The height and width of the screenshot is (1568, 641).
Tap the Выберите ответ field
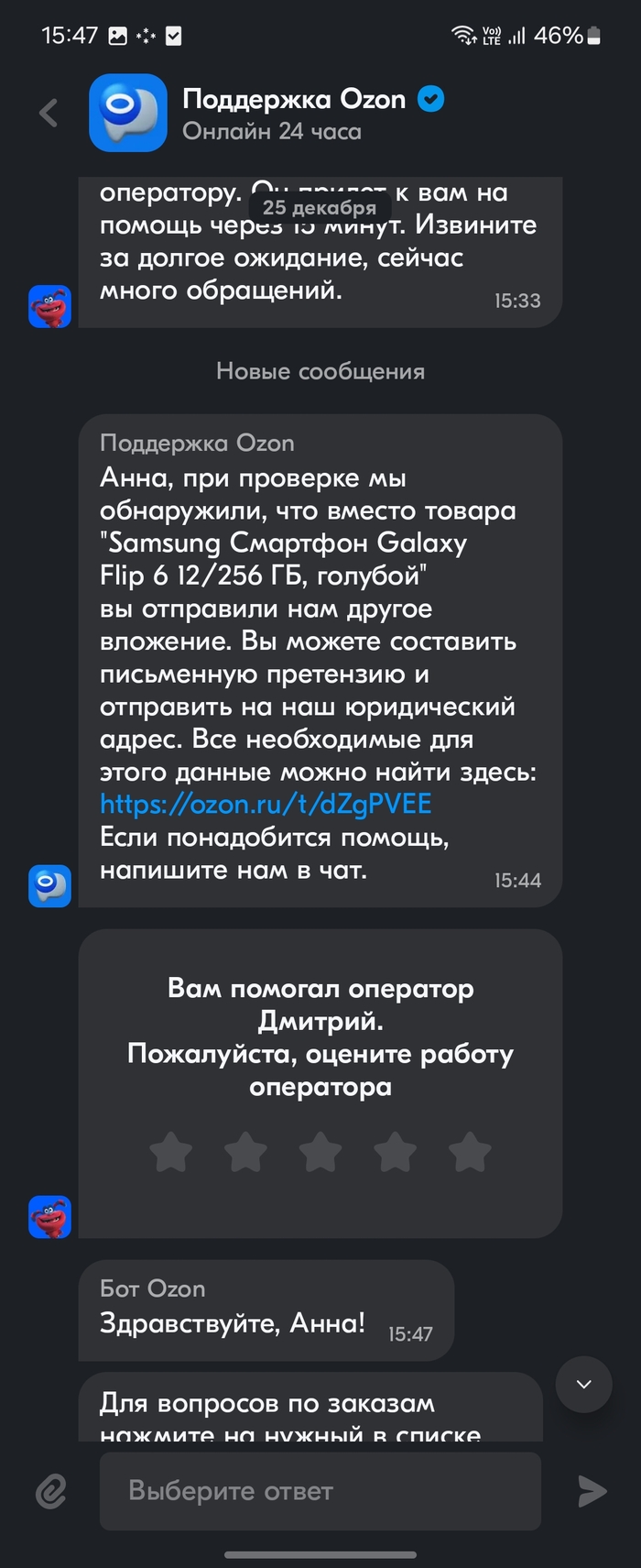point(320,1492)
